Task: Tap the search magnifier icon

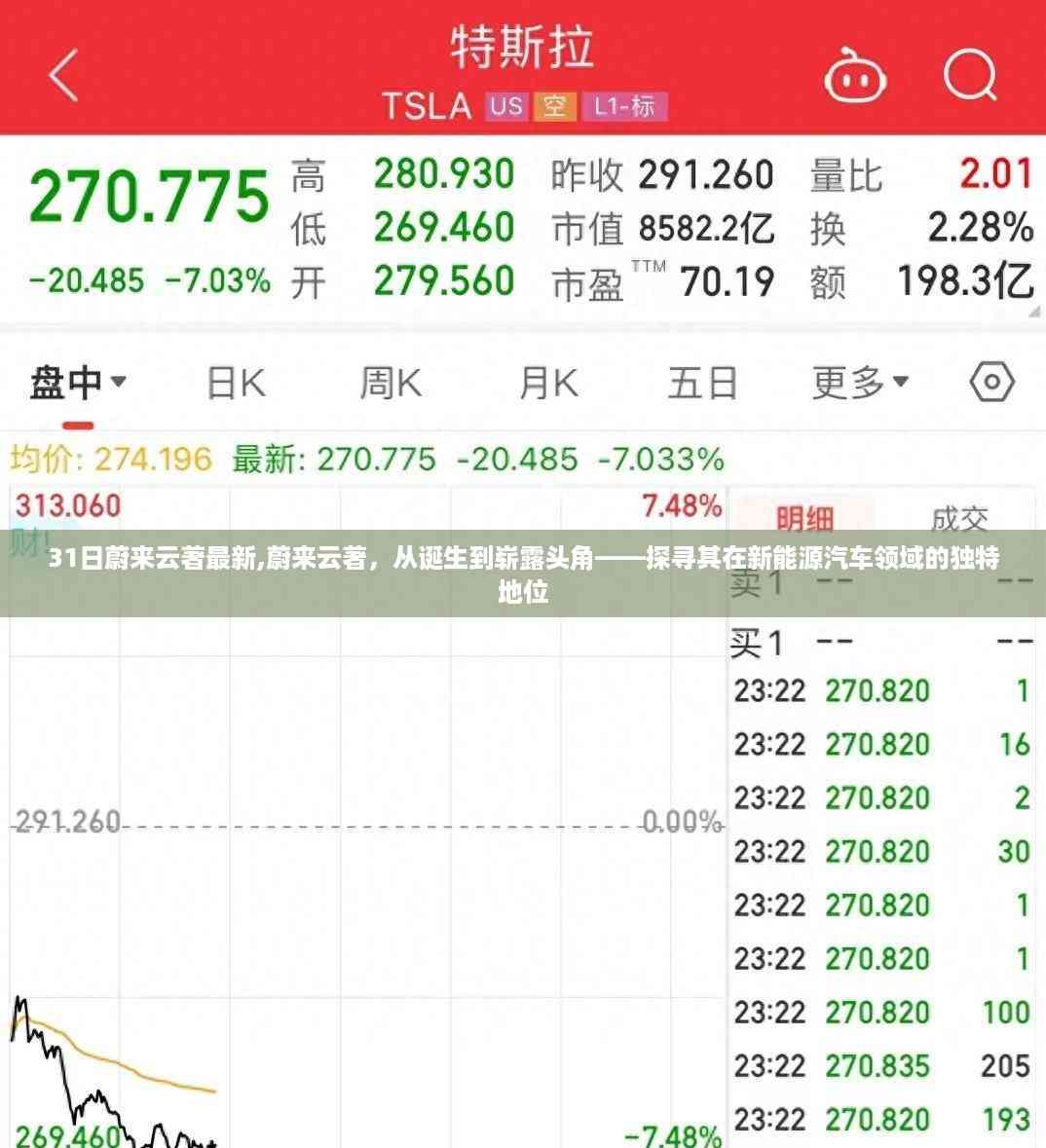Action: tap(971, 76)
